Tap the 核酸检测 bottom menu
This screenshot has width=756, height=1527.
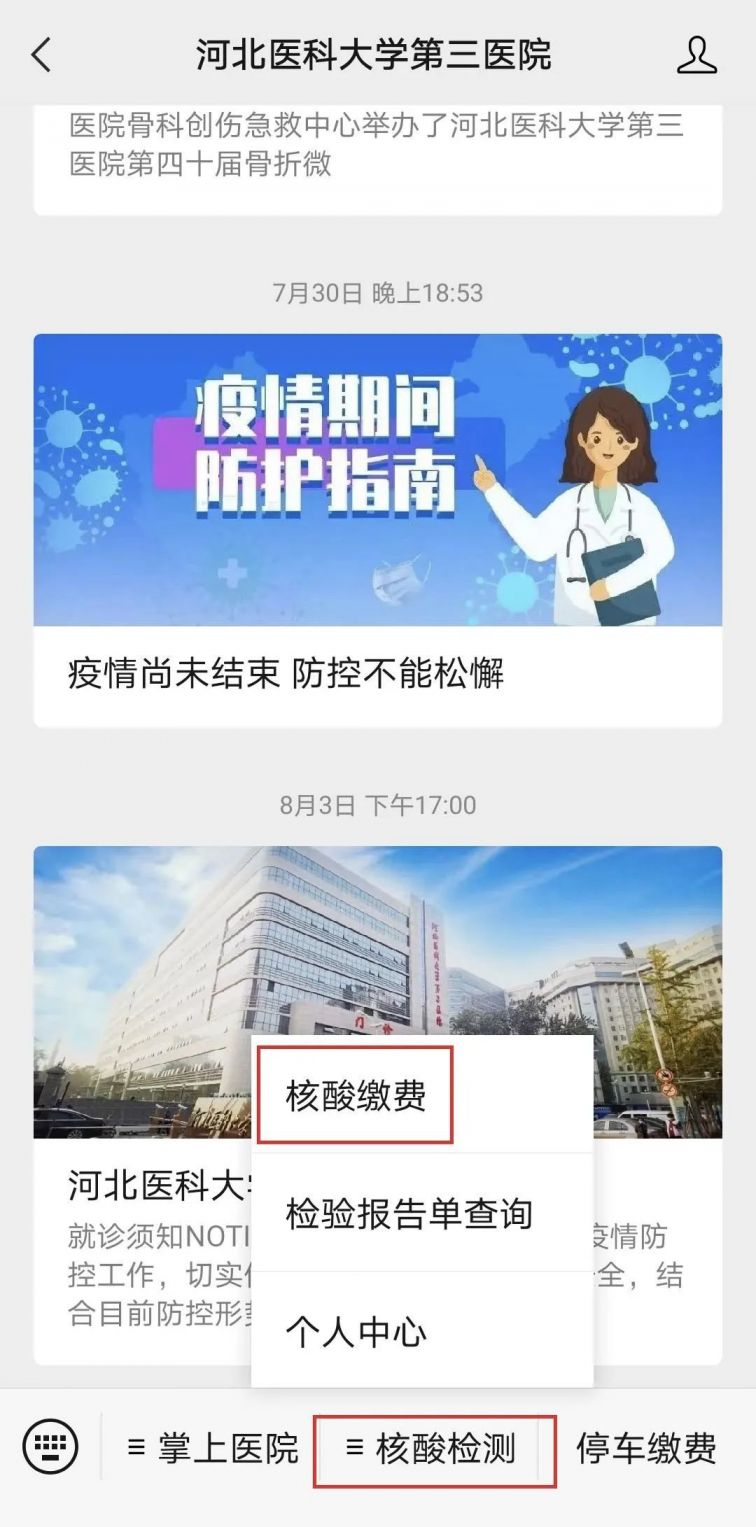(432, 1448)
